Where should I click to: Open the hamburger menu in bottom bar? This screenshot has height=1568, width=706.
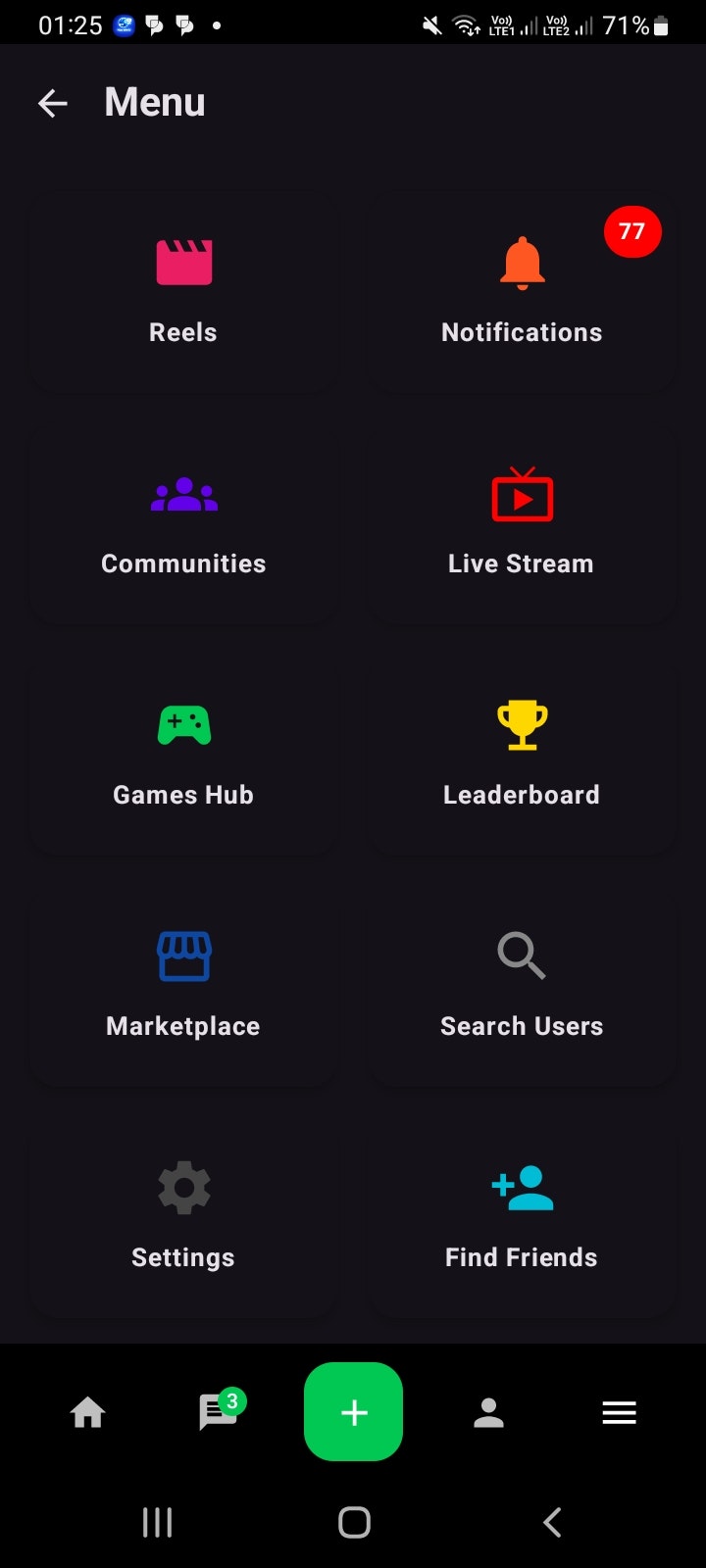pyautogui.click(x=619, y=1411)
